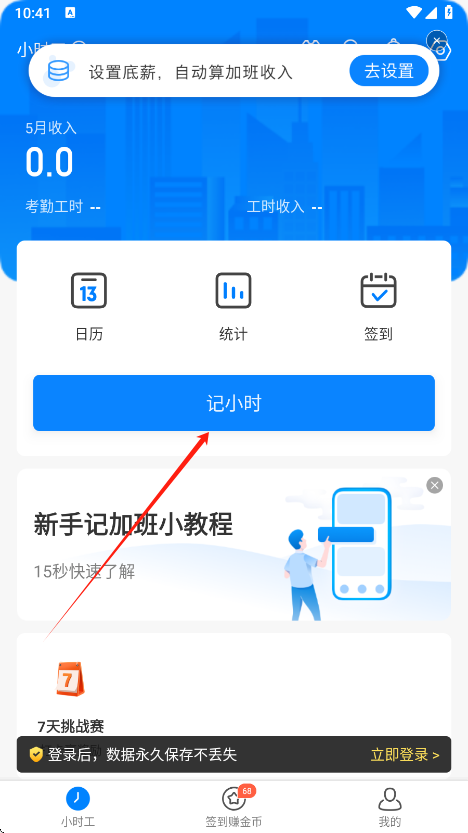The height and width of the screenshot is (833, 468).
Task: Open the 签到 check-in page
Action: [x=378, y=307]
